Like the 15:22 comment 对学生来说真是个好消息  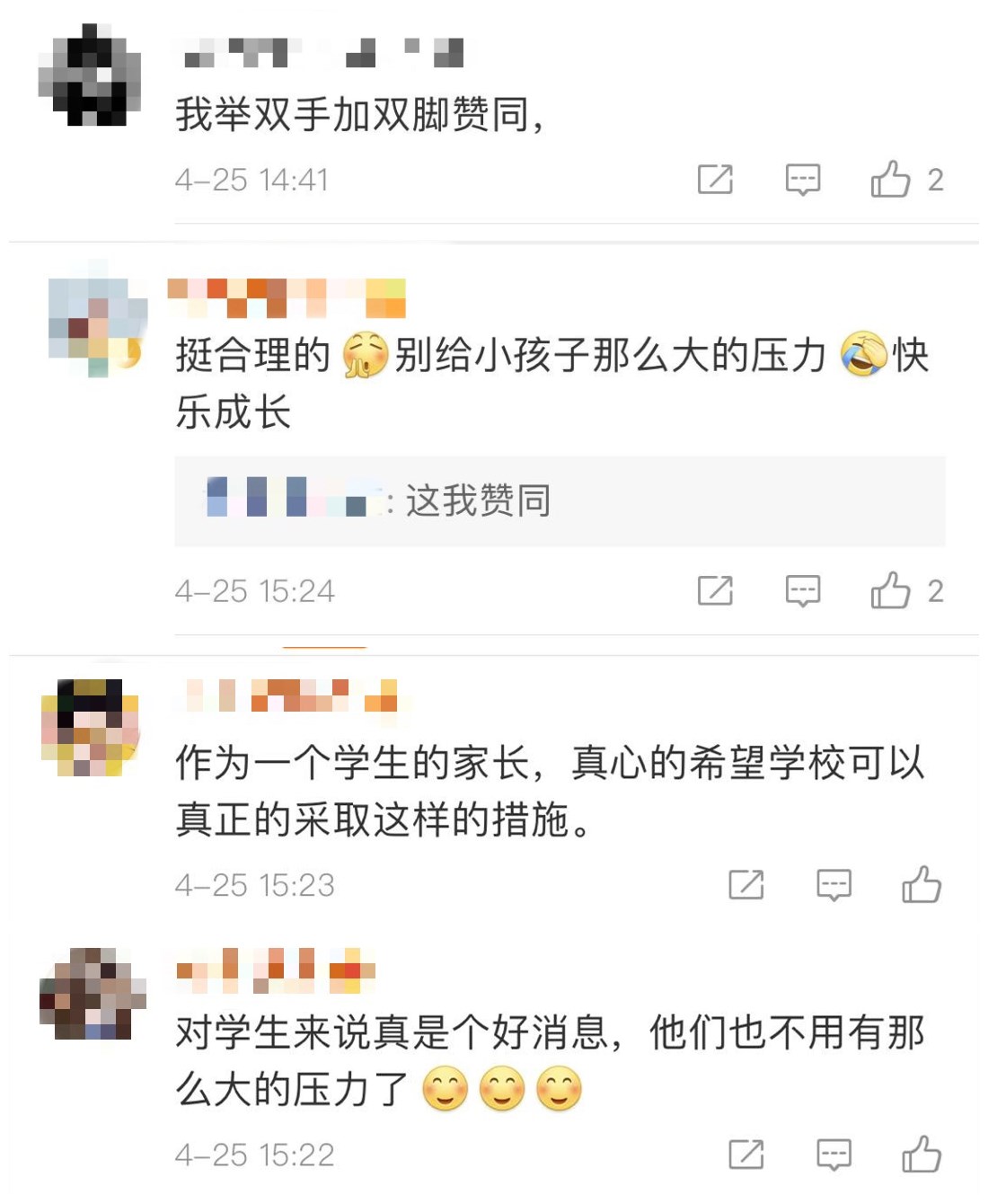(922, 1155)
